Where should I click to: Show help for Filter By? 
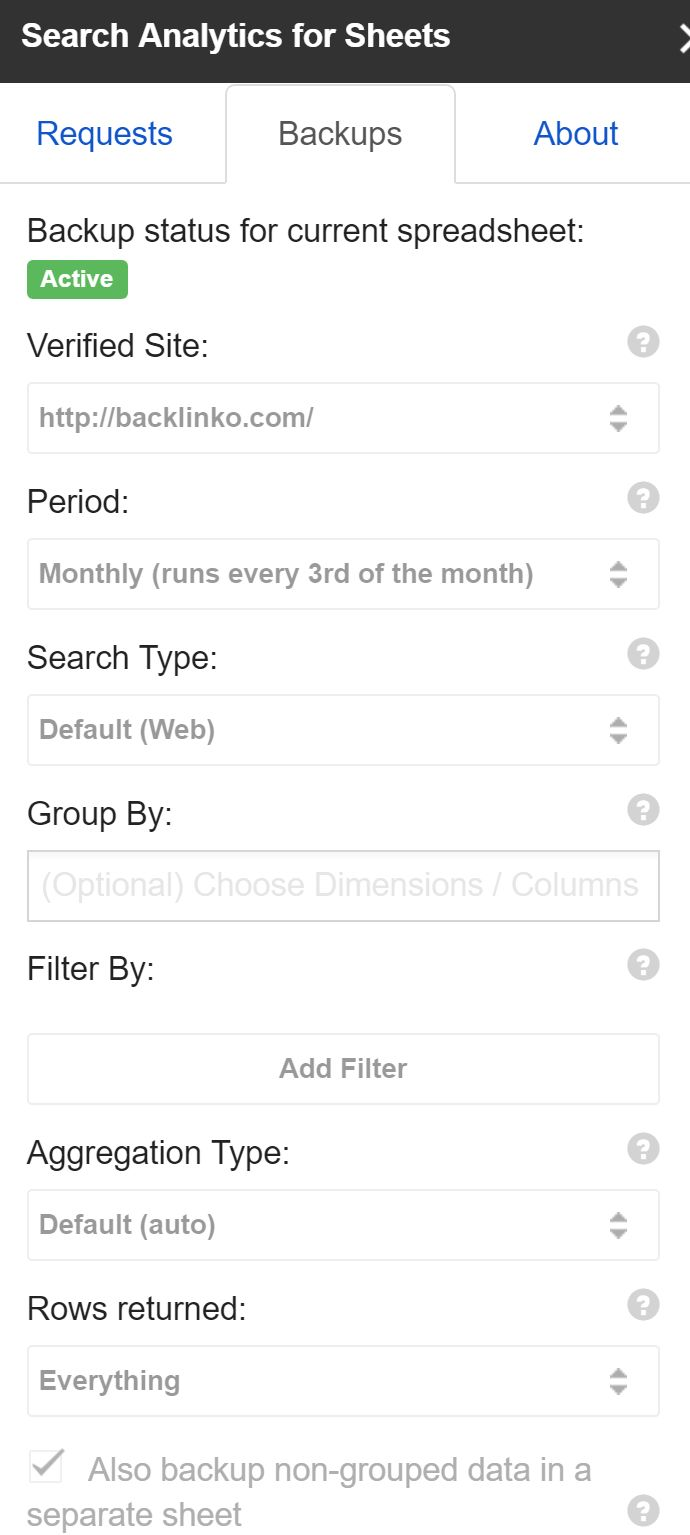click(x=643, y=965)
